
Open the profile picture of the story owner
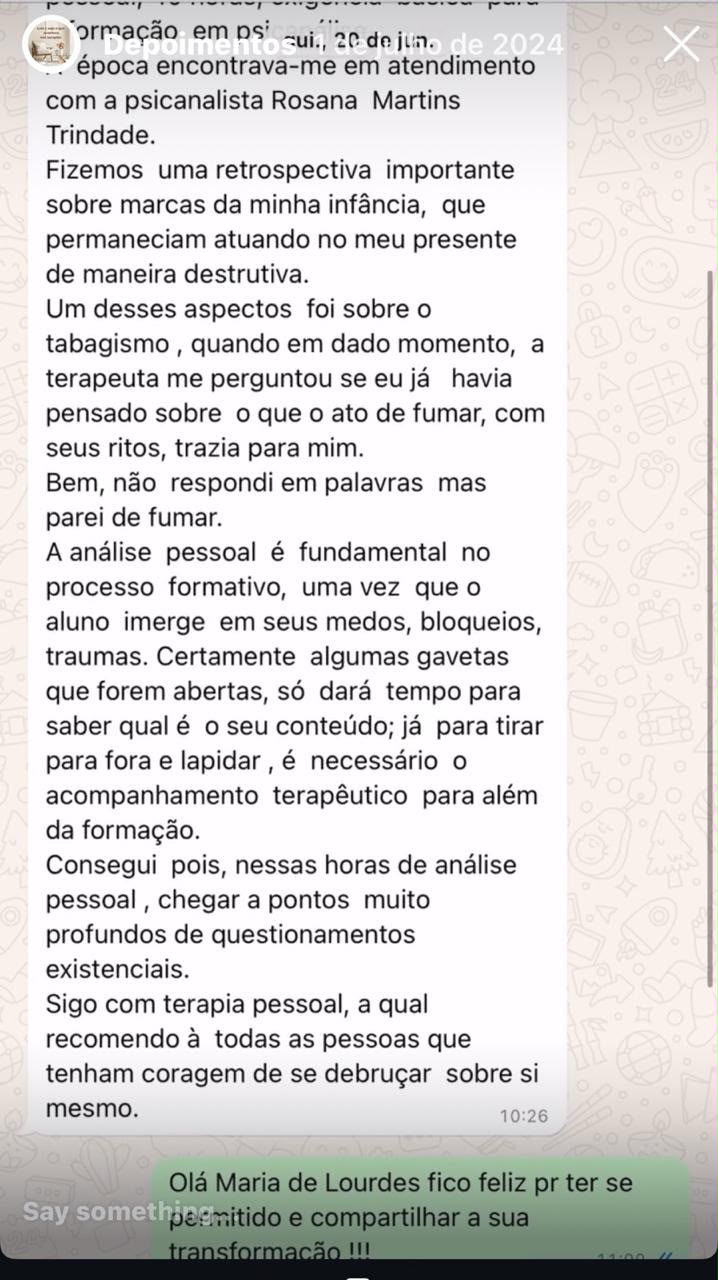[x=51, y=45]
